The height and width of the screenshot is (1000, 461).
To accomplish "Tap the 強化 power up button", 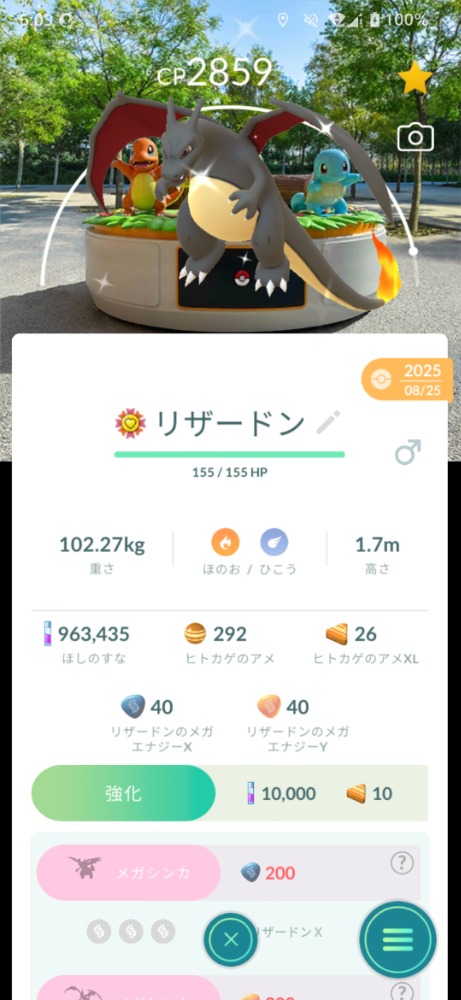I will pyautogui.click(x=124, y=793).
